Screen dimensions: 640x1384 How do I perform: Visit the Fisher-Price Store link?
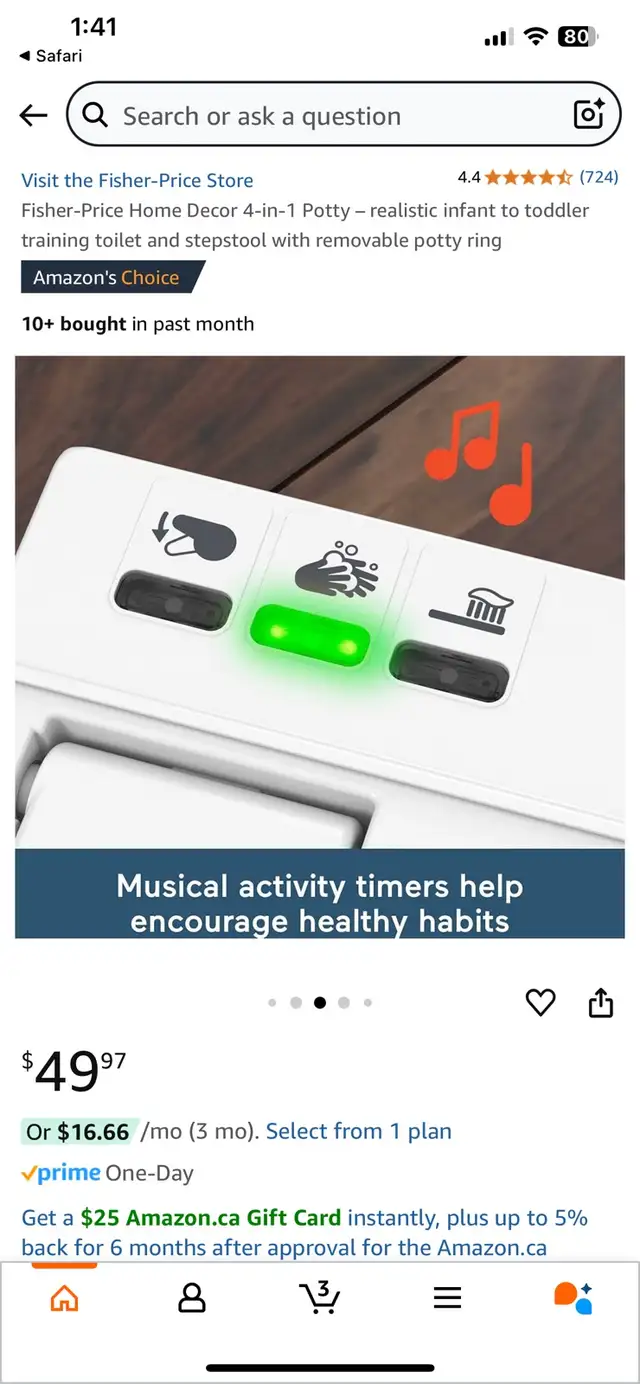coord(137,180)
